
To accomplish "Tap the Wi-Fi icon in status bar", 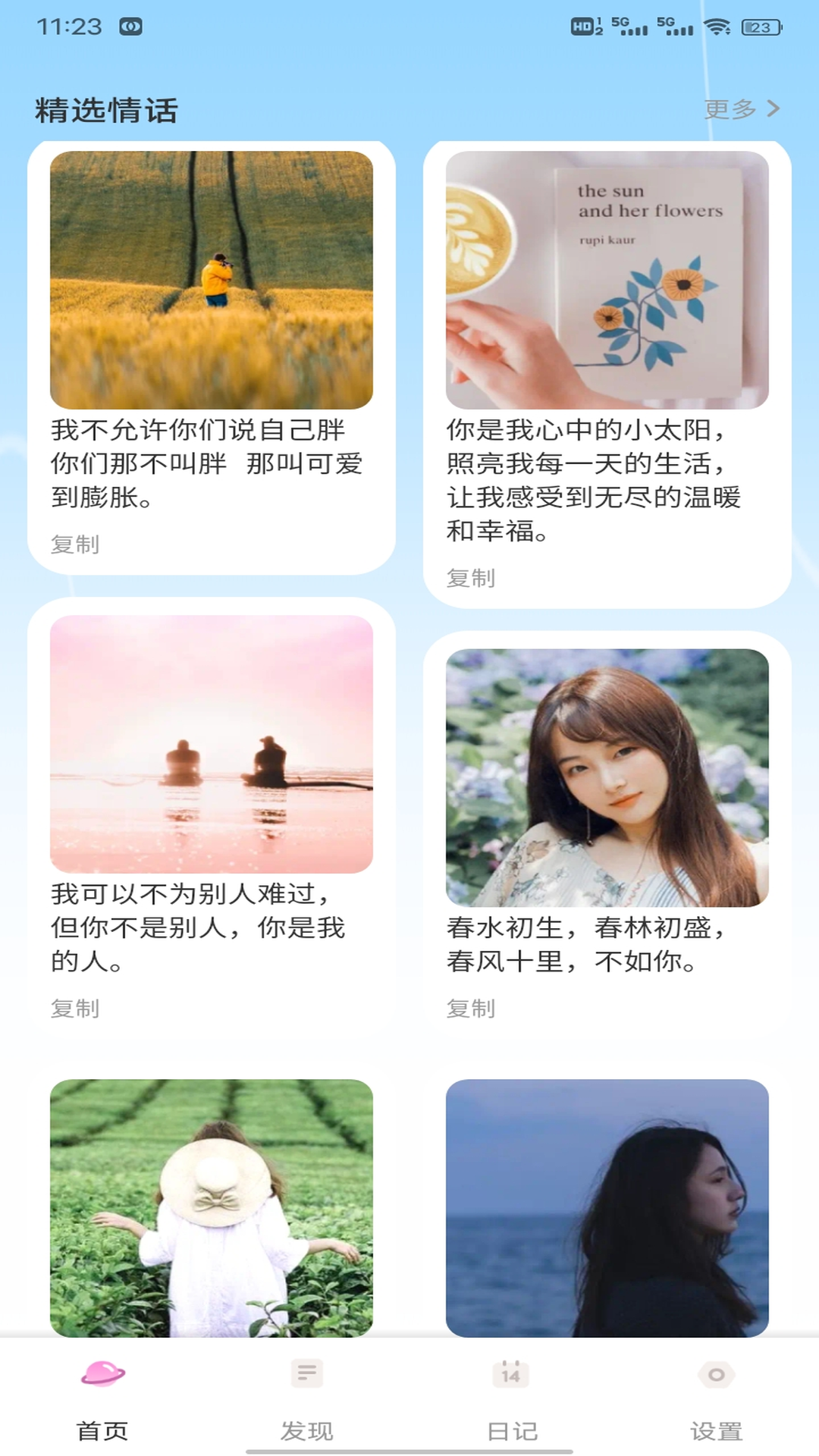I will coord(717,24).
